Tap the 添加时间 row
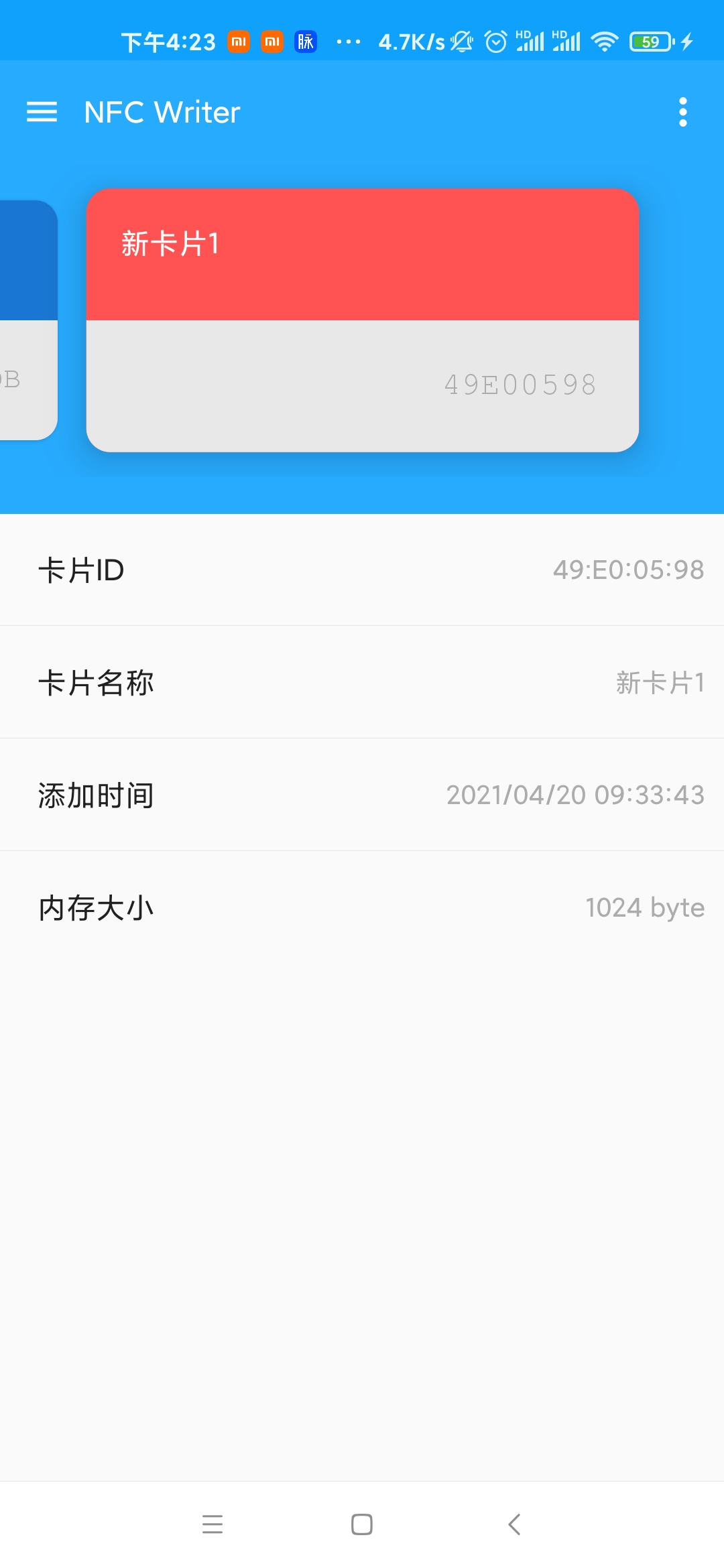 (362, 796)
